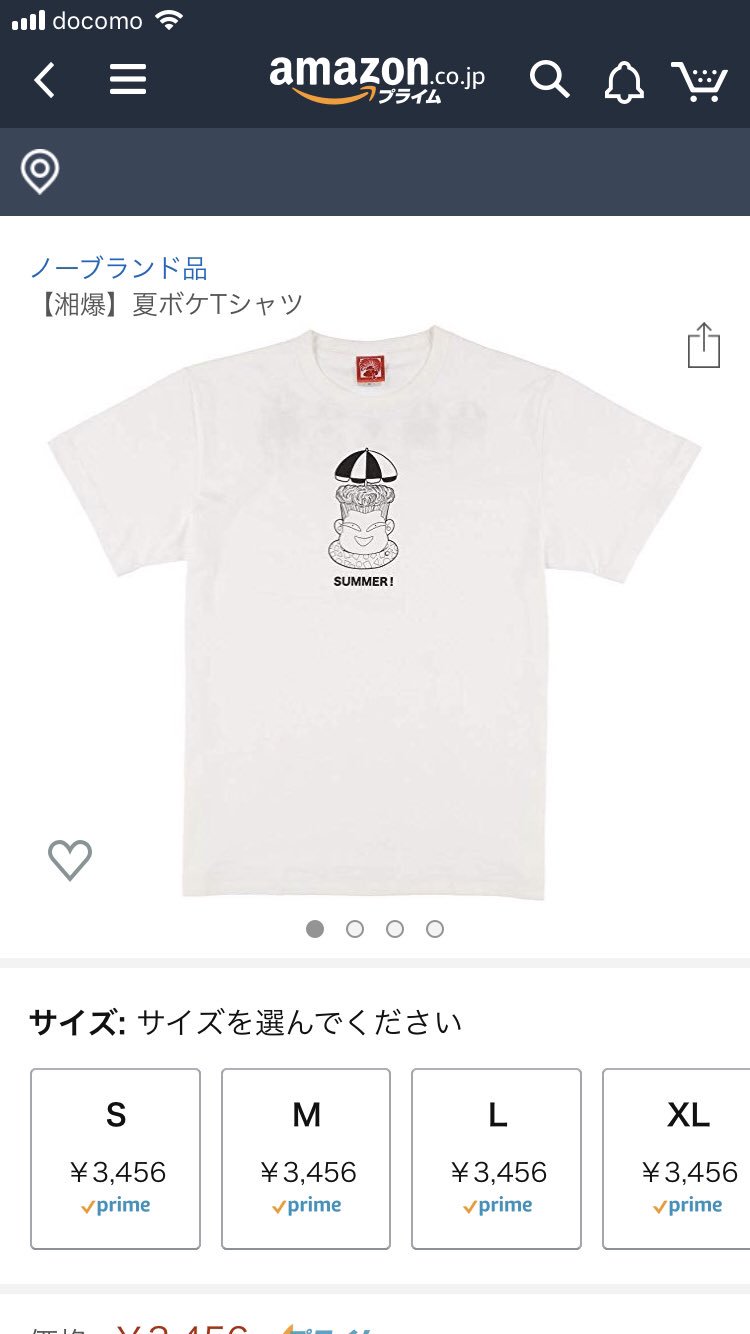The image size is (750, 1334).
Task: Open the search icon
Action: coord(549,80)
